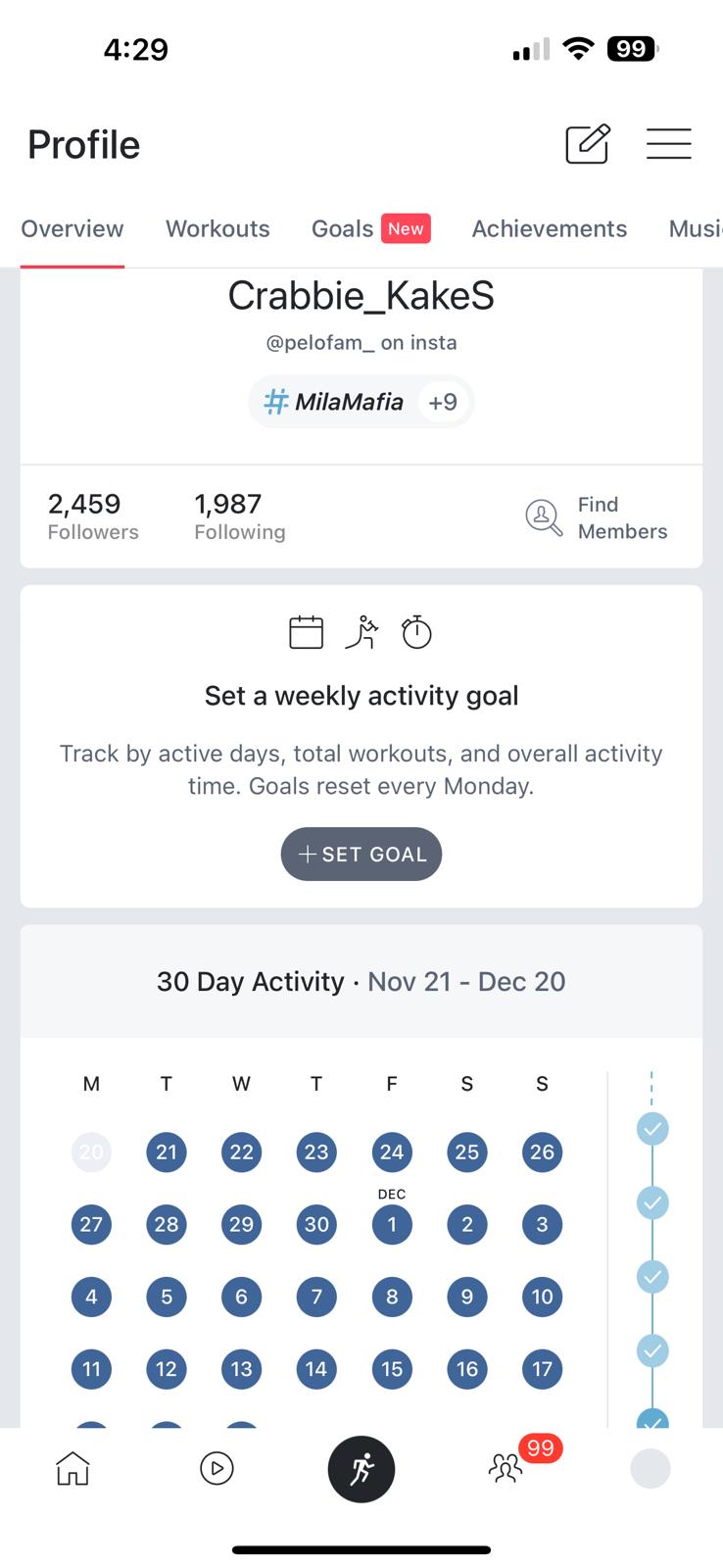Image resolution: width=723 pixels, height=1568 pixels.
Task: Open the Home tab in bottom navigation
Action: pos(72,1468)
